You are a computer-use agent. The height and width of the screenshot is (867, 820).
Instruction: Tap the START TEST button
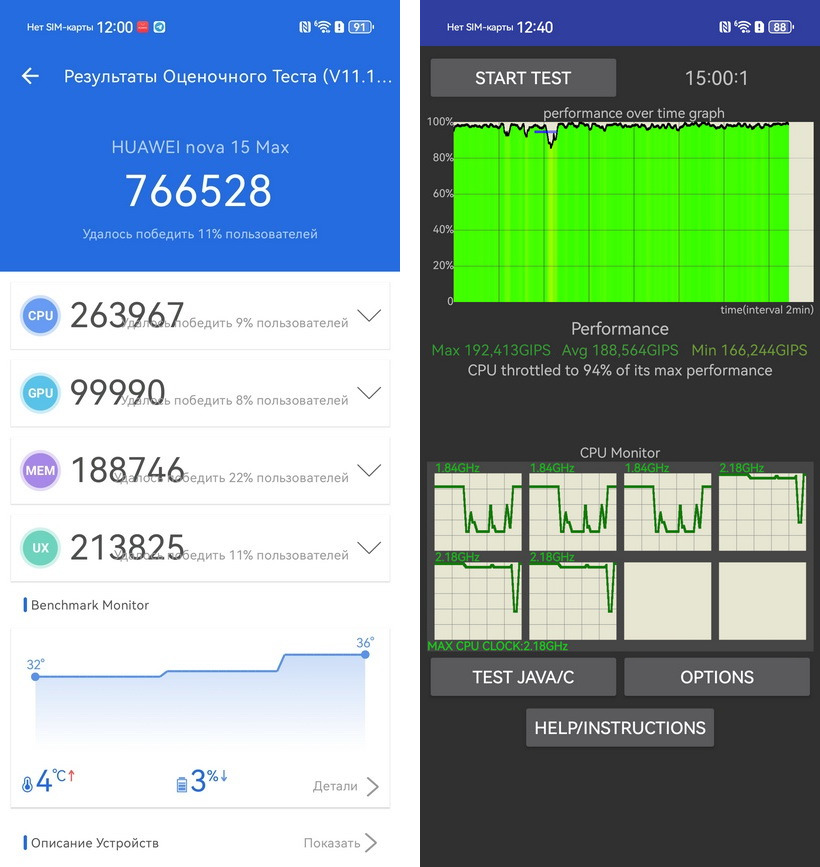coord(523,78)
